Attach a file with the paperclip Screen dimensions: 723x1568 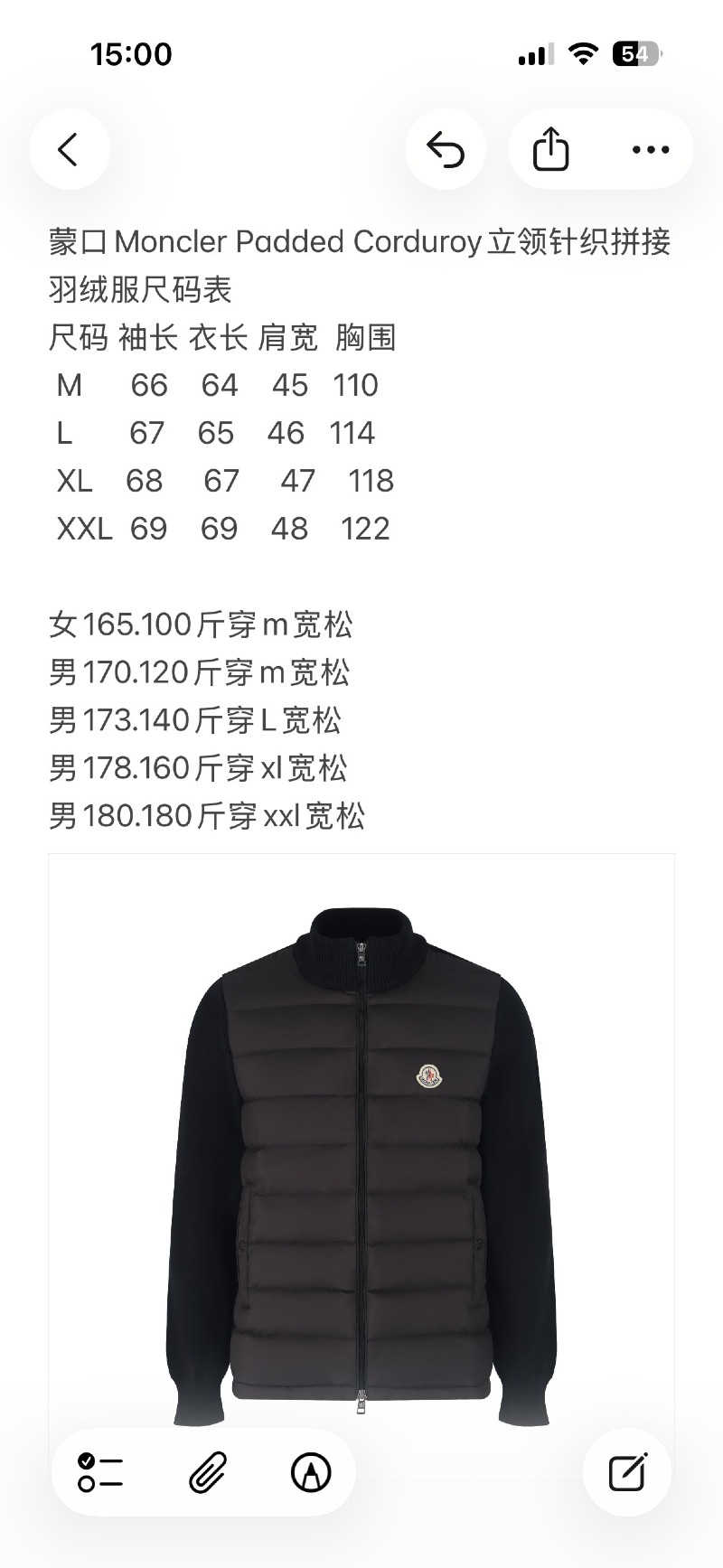(207, 1472)
